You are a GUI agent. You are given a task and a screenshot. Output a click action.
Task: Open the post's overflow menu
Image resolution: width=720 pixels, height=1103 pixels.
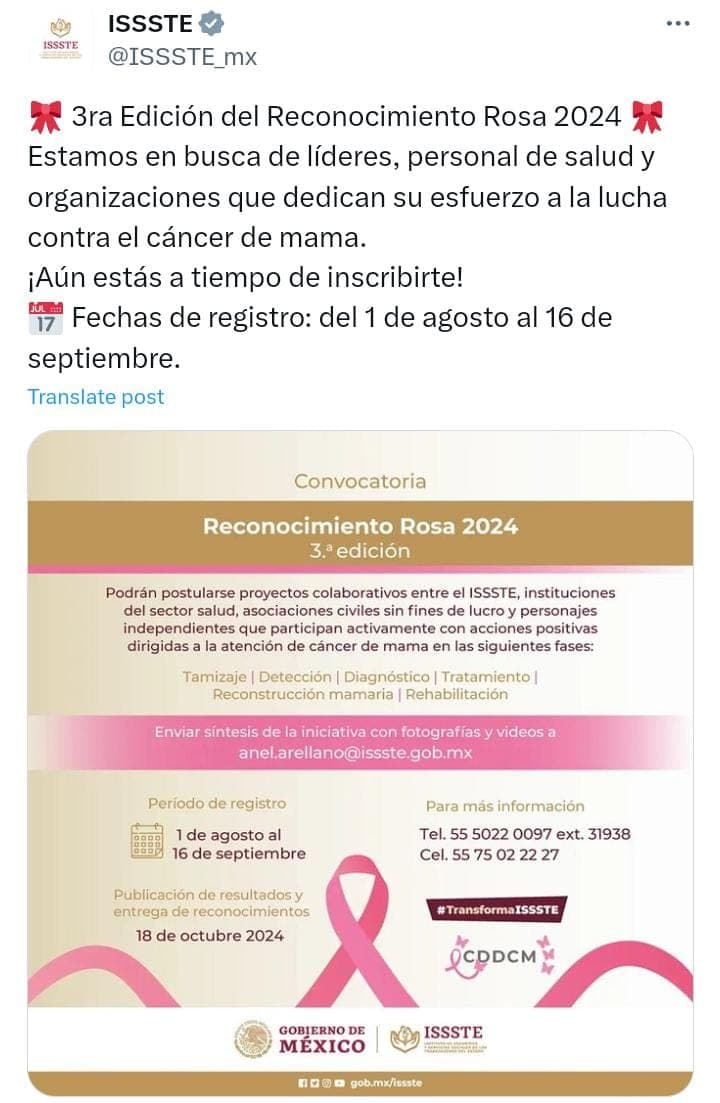click(677, 24)
